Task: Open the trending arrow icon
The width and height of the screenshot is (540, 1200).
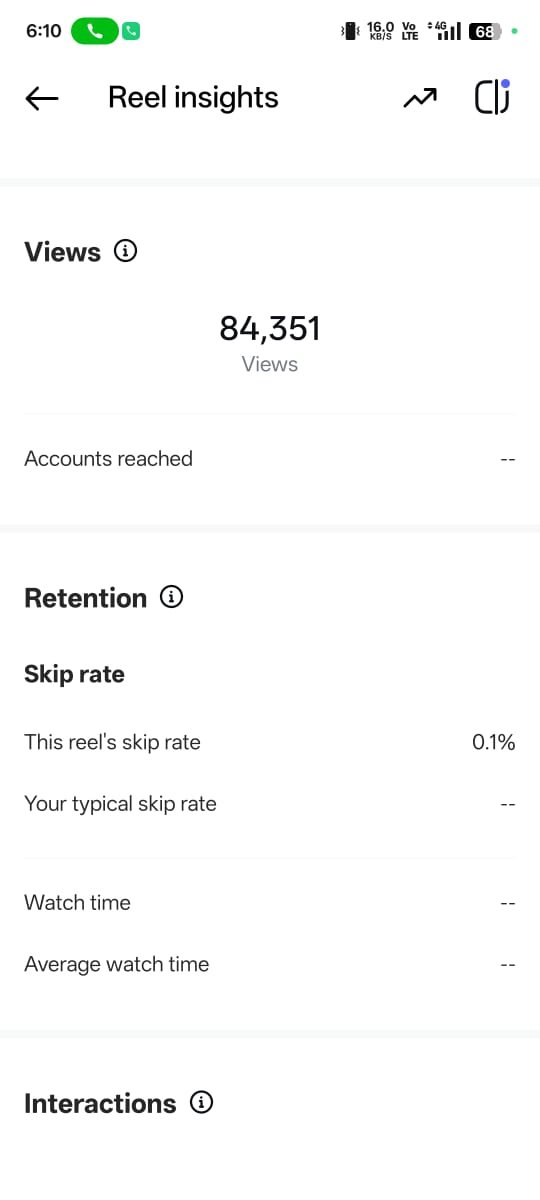Action: (x=420, y=98)
